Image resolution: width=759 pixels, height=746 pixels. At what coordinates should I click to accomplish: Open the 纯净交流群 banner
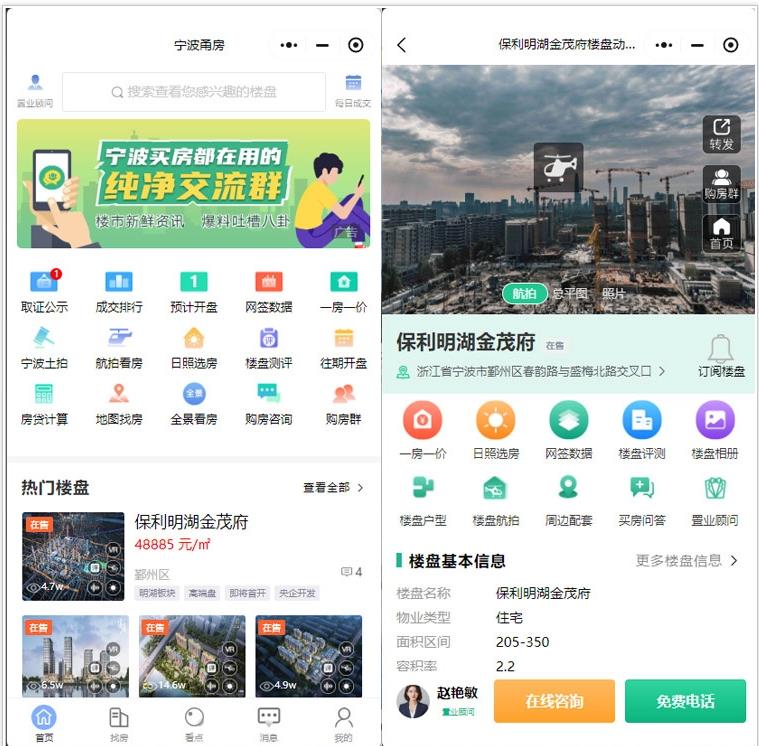pyautogui.click(x=193, y=184)
